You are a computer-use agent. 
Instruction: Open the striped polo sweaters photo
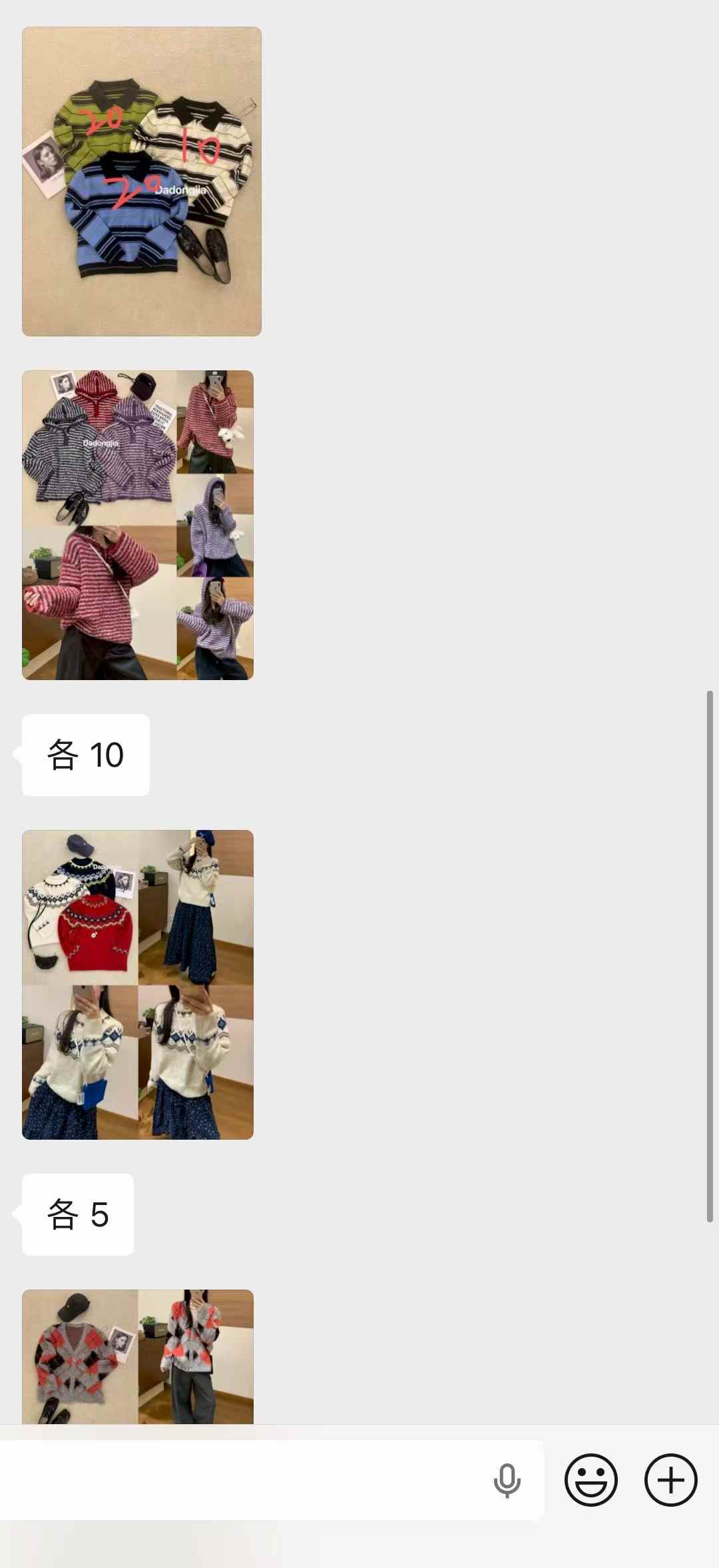coord(141,181)
